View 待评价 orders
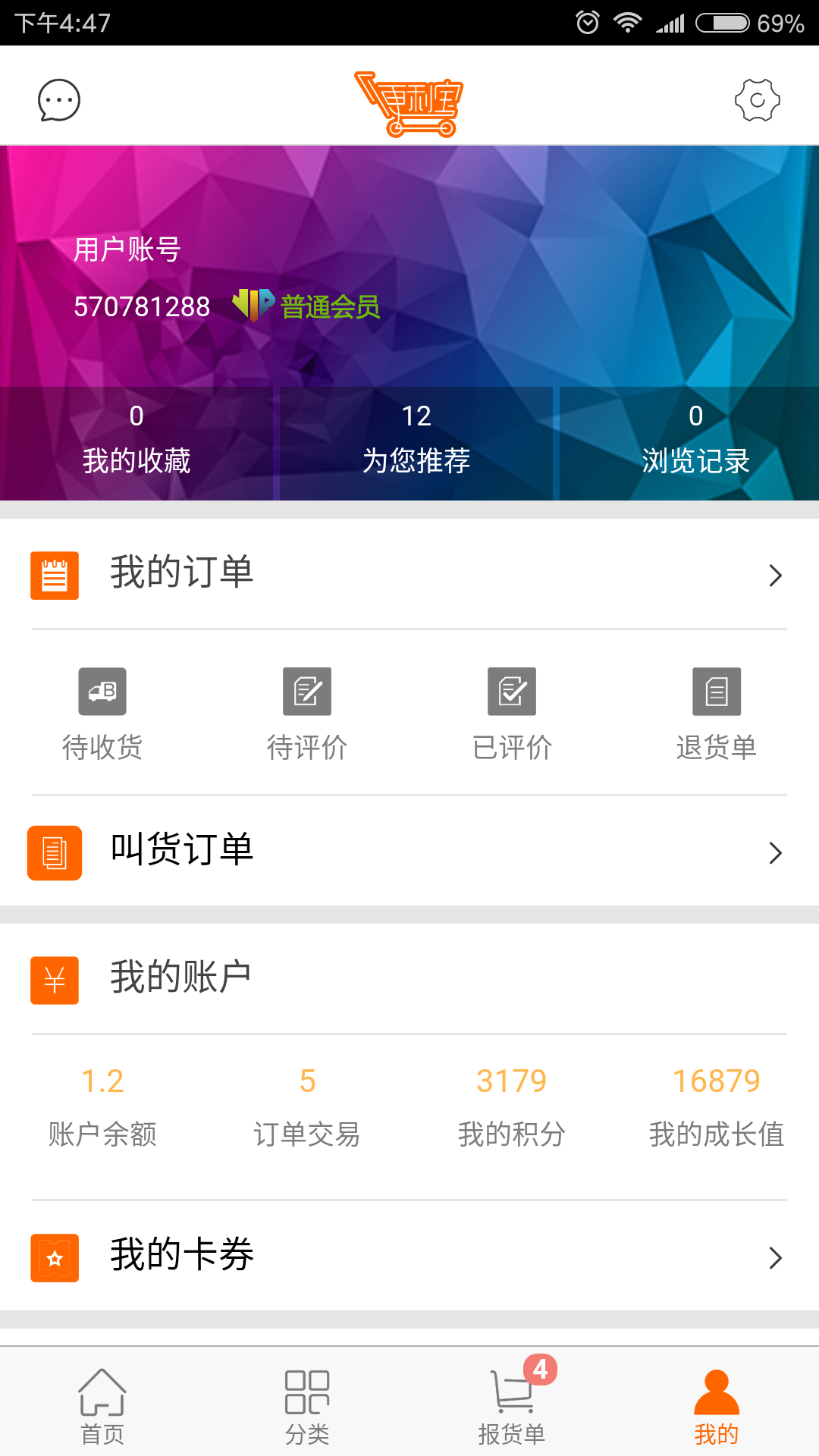 [307, 714]
